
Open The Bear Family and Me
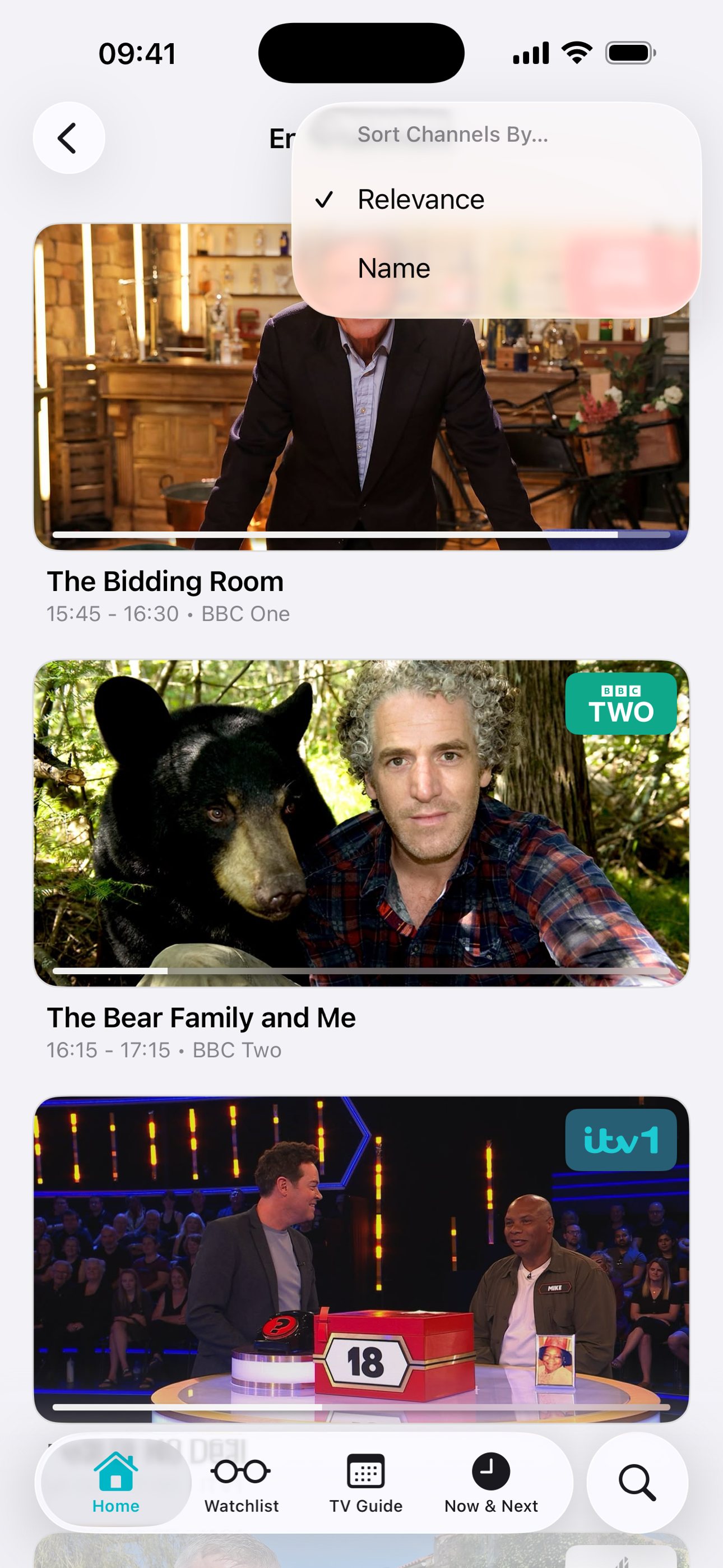(360, 823)
